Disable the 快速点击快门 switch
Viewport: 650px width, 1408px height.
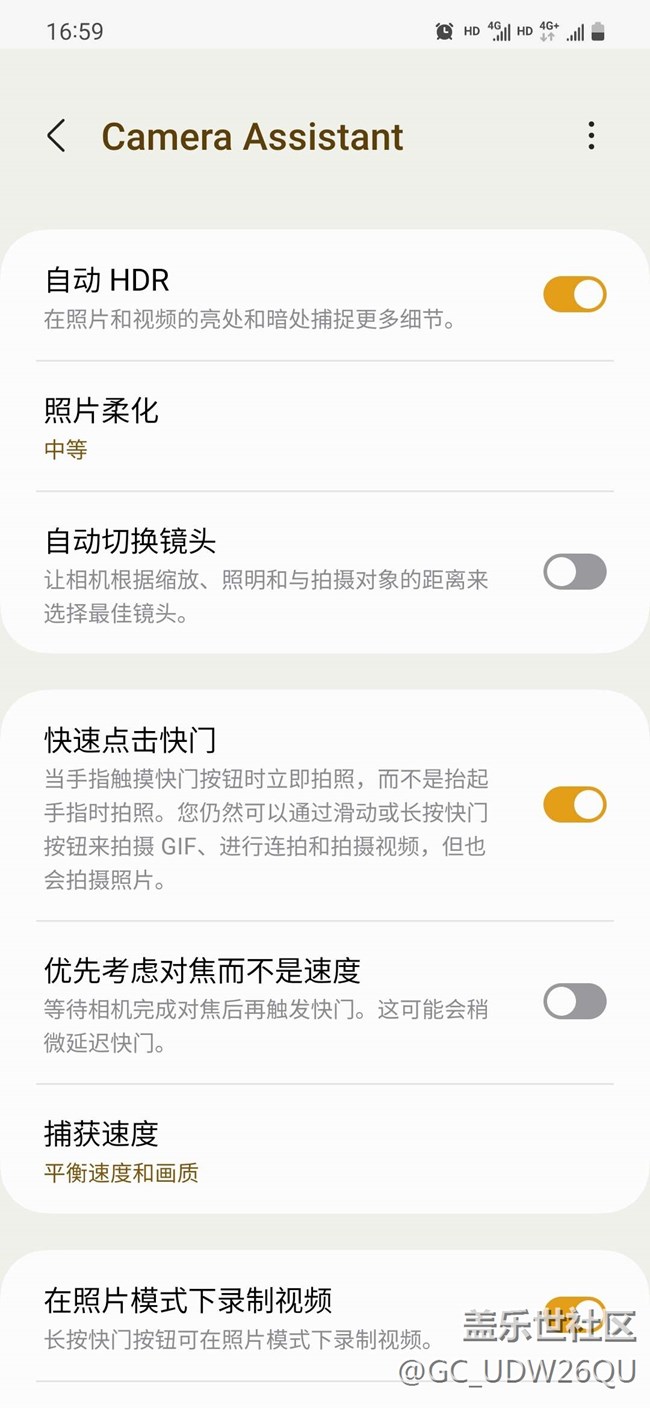[x=575, y=805]
